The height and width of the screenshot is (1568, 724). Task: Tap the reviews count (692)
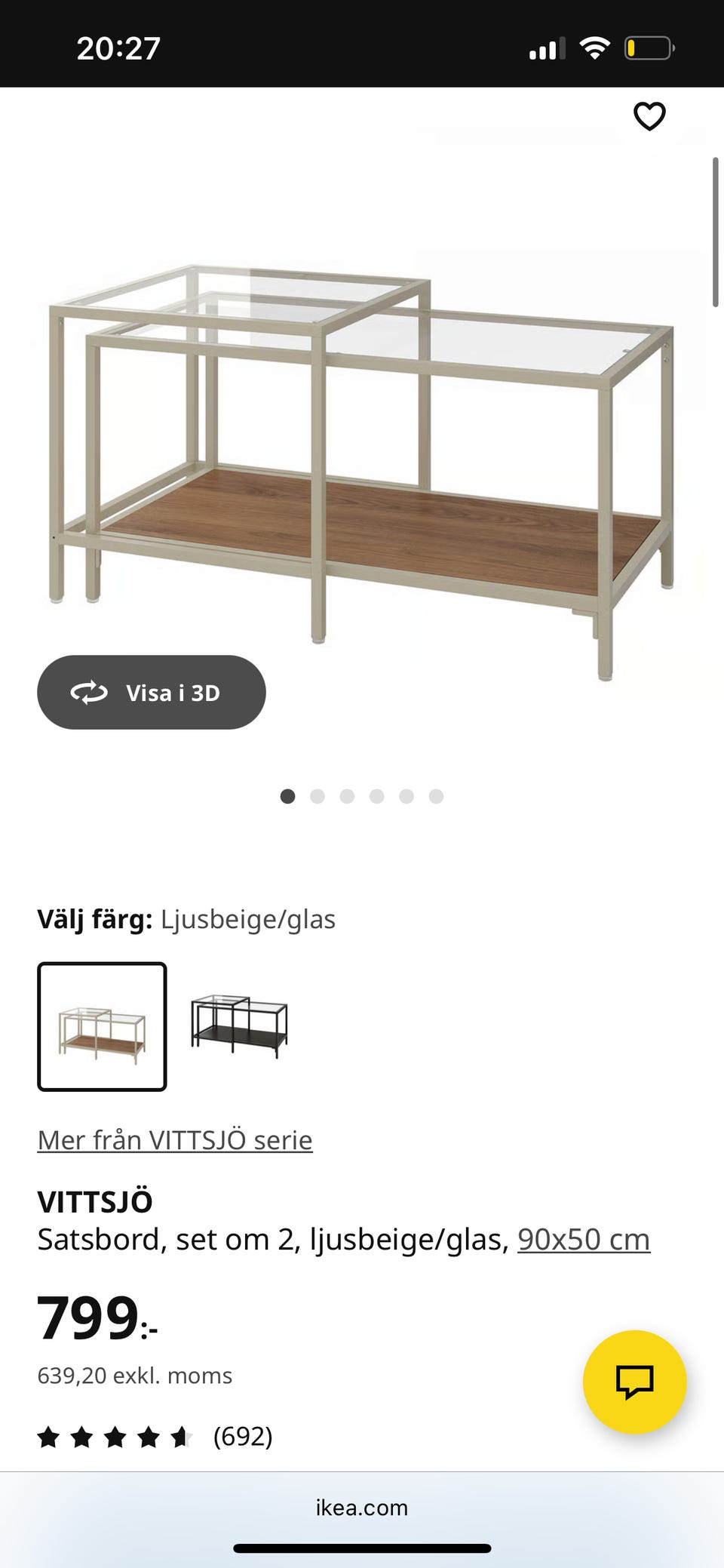(x=242, y=1437)
